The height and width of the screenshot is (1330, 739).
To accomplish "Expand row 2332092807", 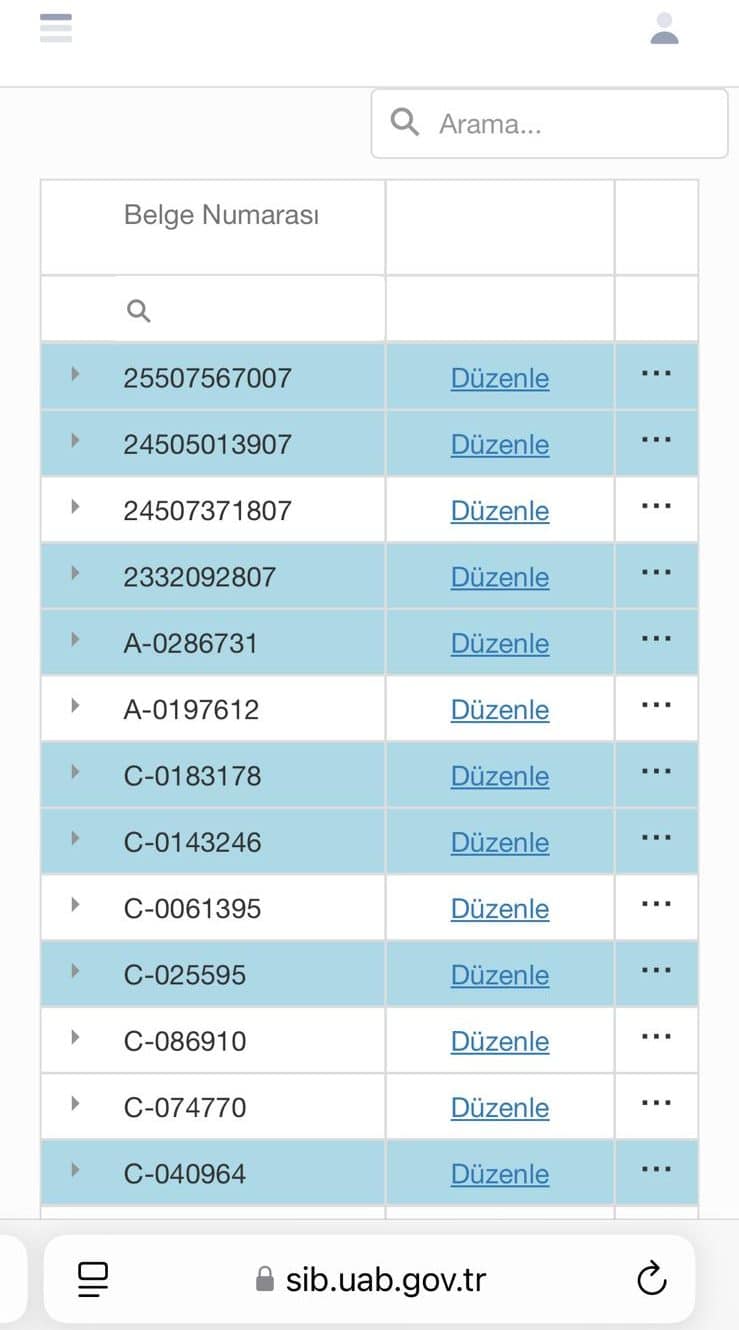I will [75, 573].
